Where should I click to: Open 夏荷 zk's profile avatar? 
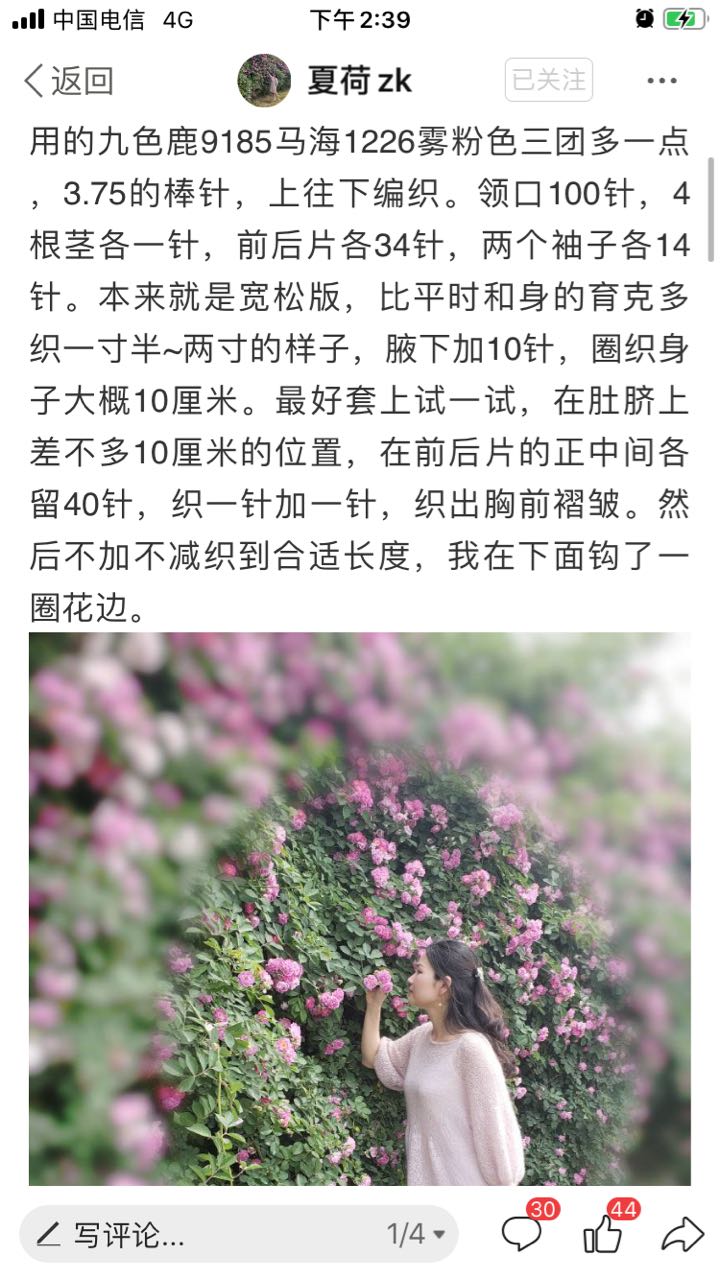[x=264, y=81]
